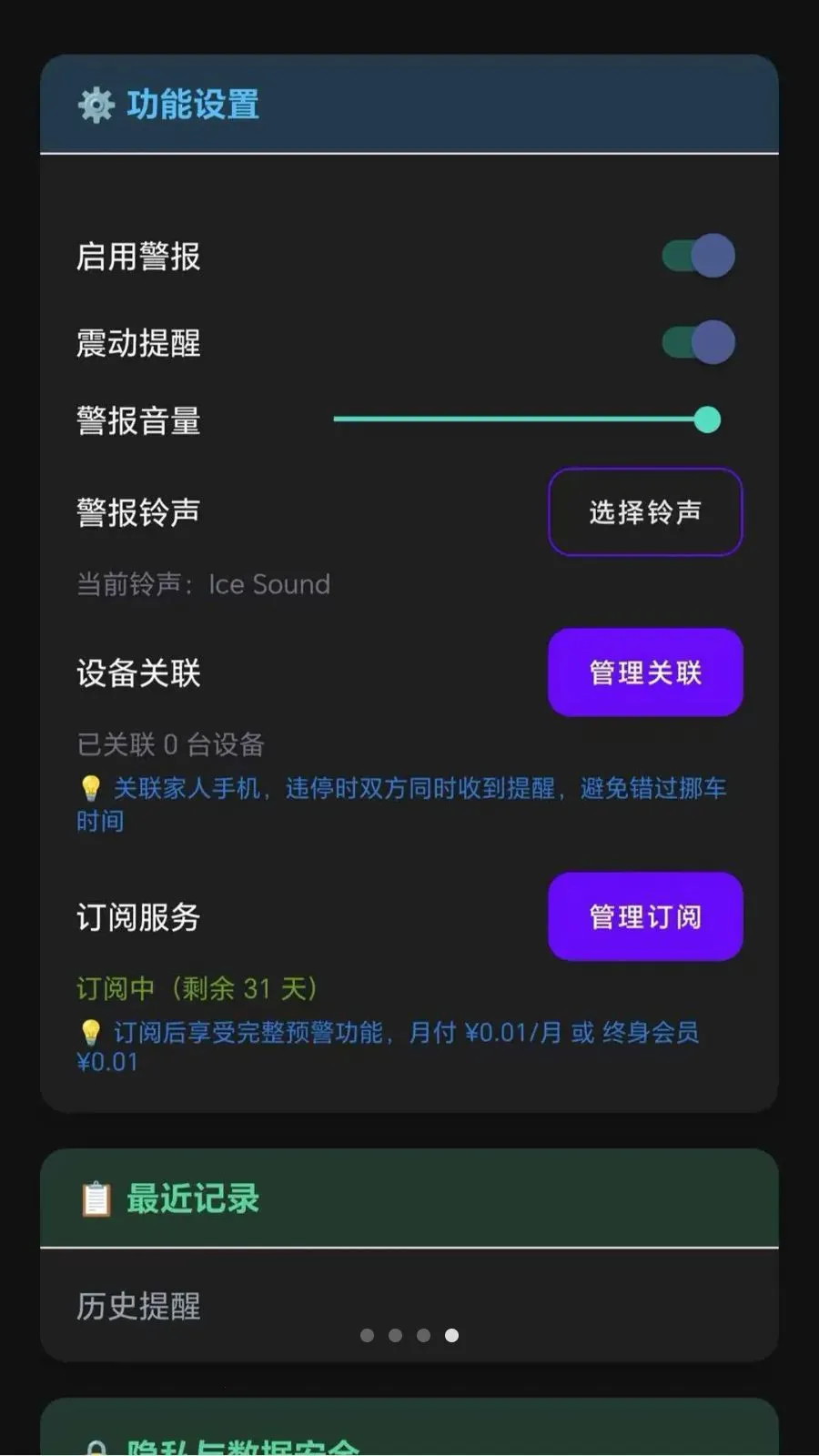Tap the 警报音量 volume slider
Image resolution: width=819 pixels, height=1456 pixels.
click(x=526, y=420)
